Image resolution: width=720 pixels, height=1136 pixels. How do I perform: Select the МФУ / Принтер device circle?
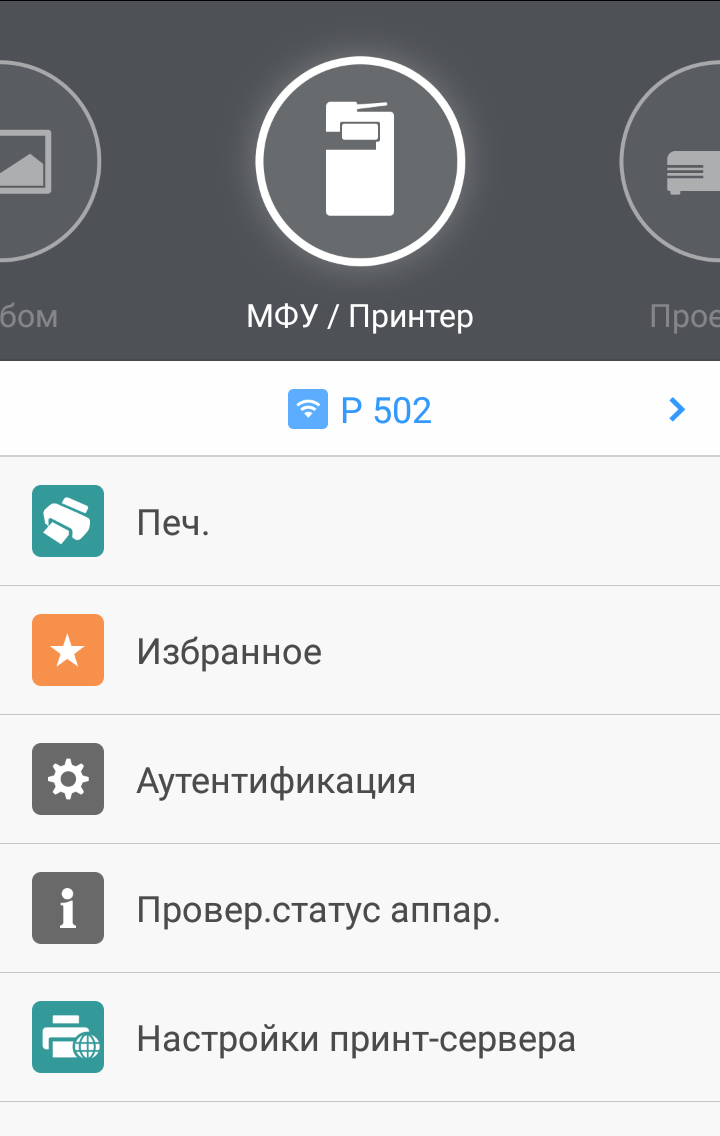[360, 162]
